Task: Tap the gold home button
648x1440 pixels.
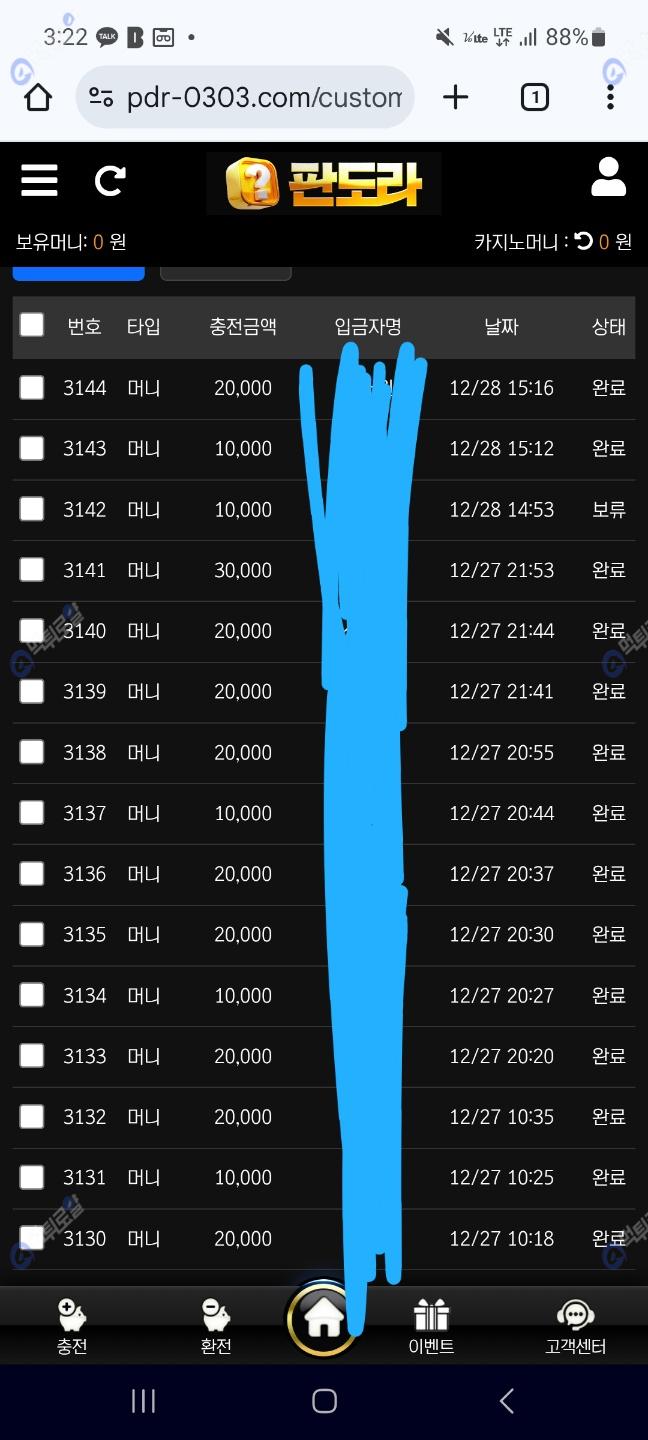Action: [x=323, y=1320]
